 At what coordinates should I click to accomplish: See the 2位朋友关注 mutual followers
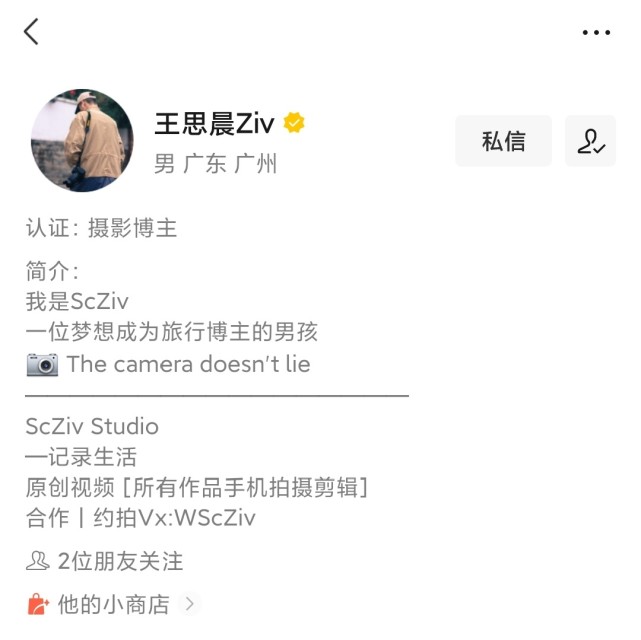click(x=106, y=561)
